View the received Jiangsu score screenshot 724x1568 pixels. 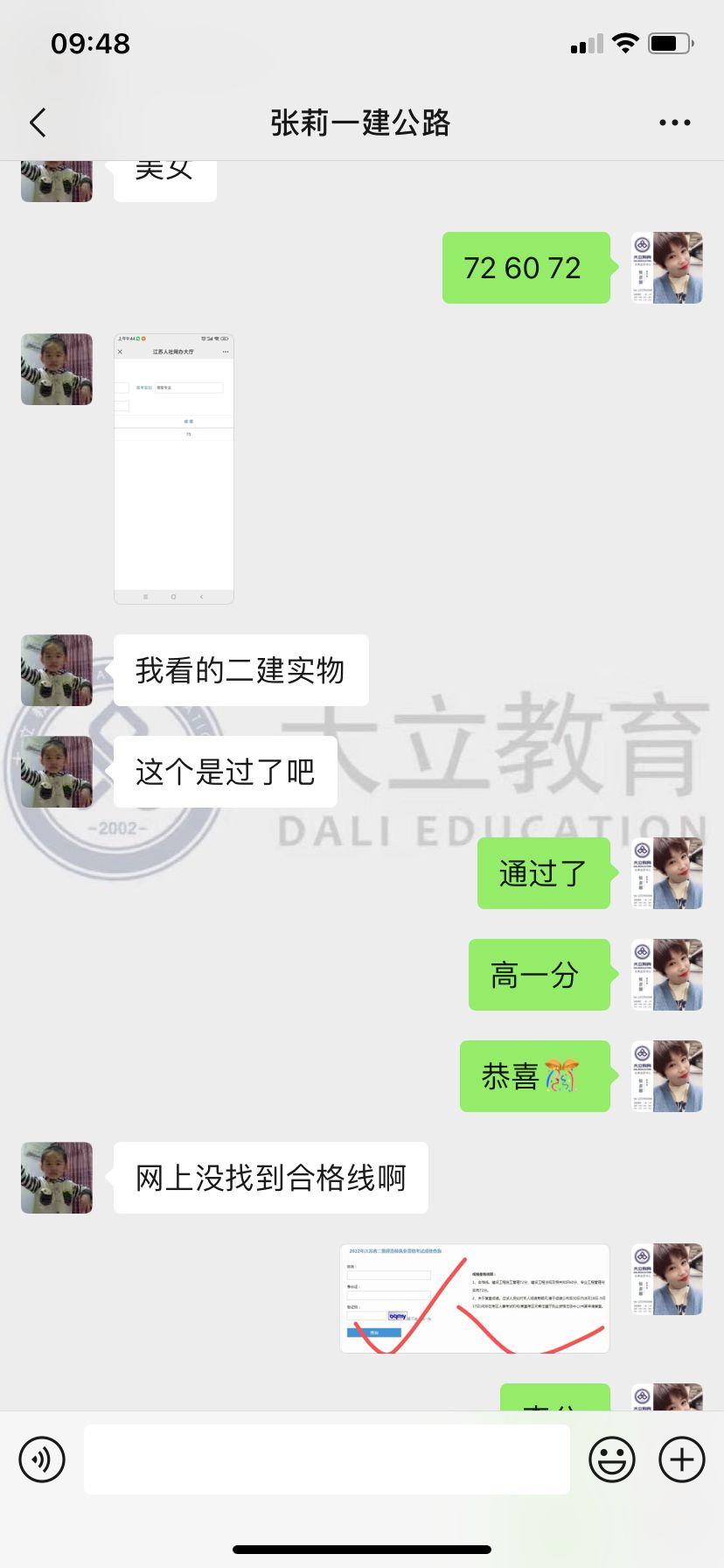[x=174, y=469]
